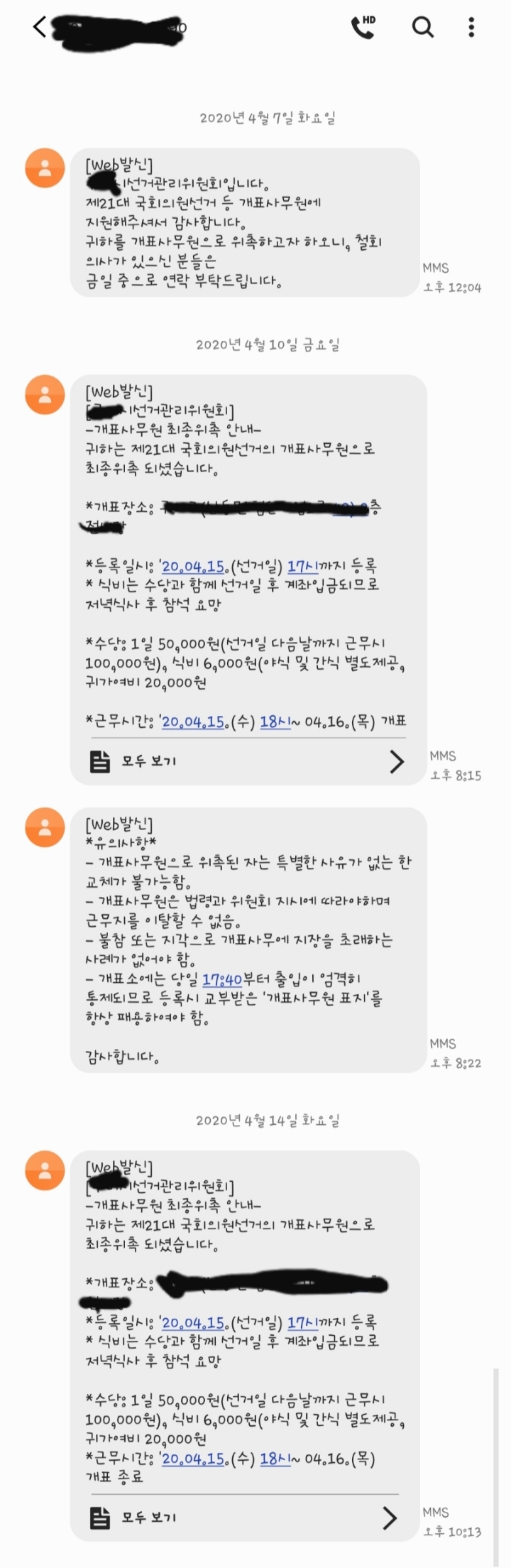Viewport: 511px width, 1568px height.
Task: Expand 모두 보기 on the 오후 8:15 message
Action: tap(248, 761)
